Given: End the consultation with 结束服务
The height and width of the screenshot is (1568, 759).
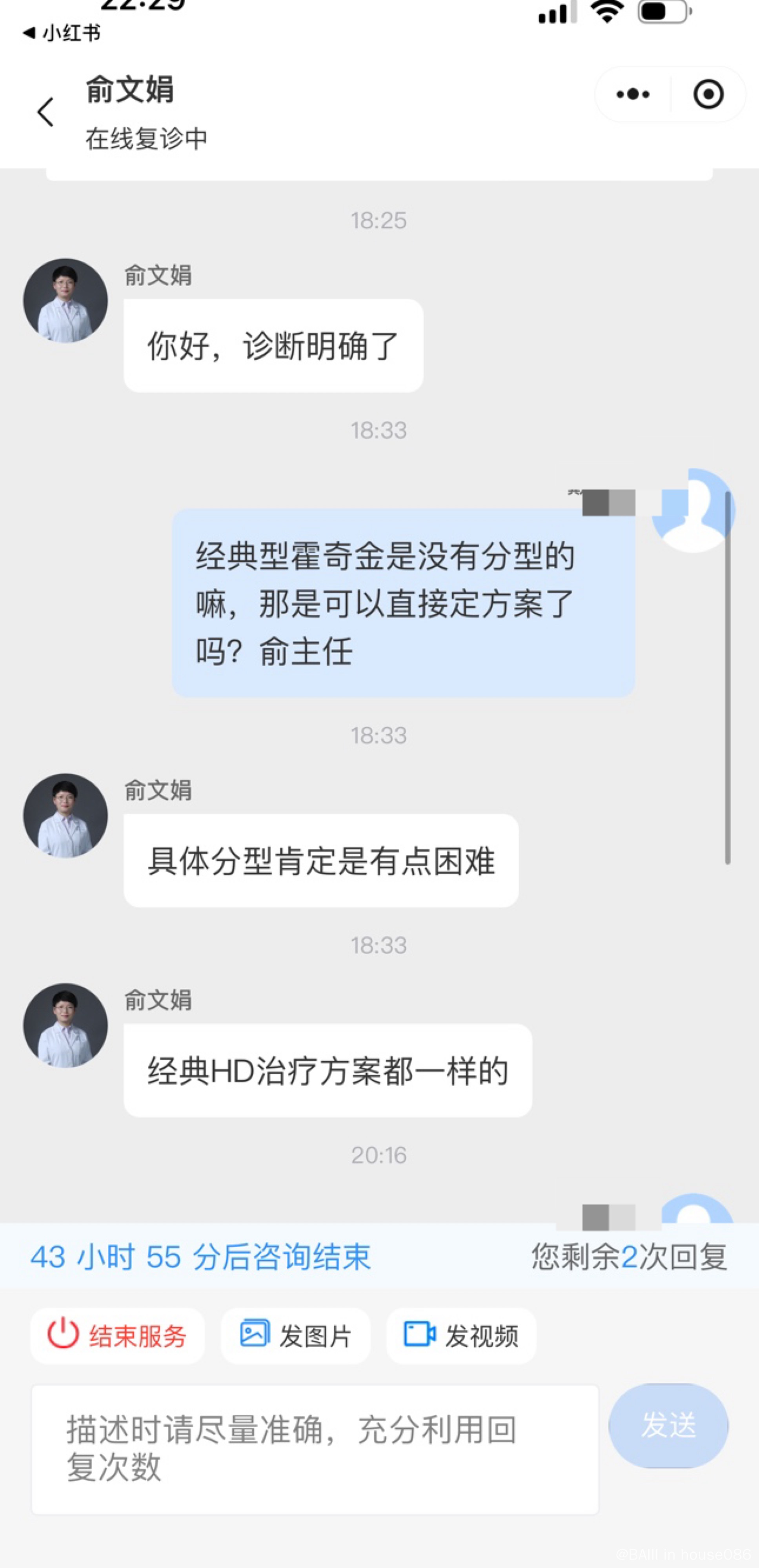Looking at the screenshot, I should pyautogui.click(x=118, y=1335).
